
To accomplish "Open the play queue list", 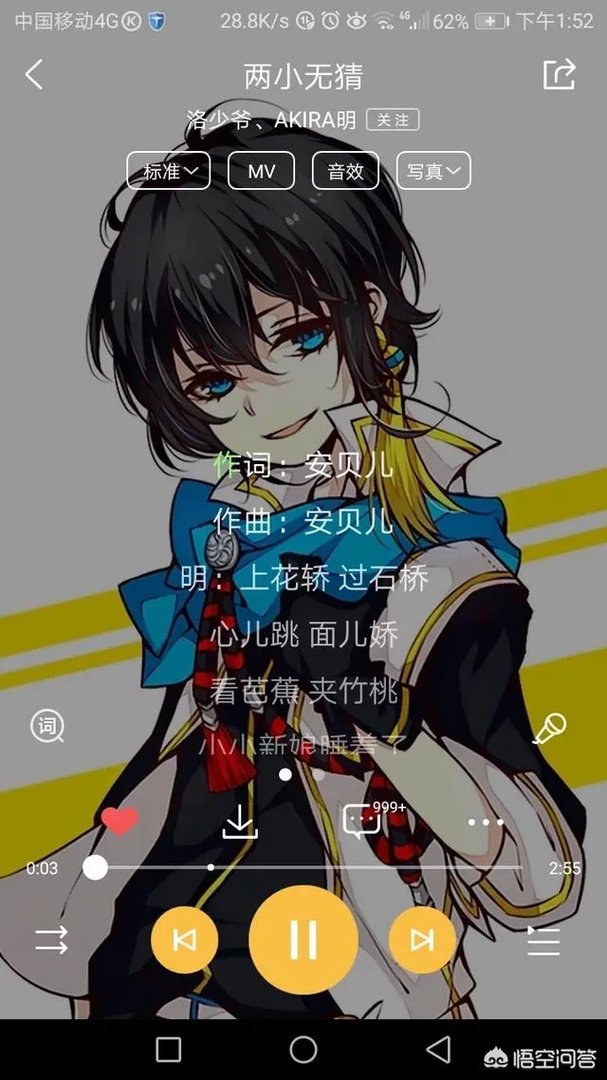I will point(544,940).
